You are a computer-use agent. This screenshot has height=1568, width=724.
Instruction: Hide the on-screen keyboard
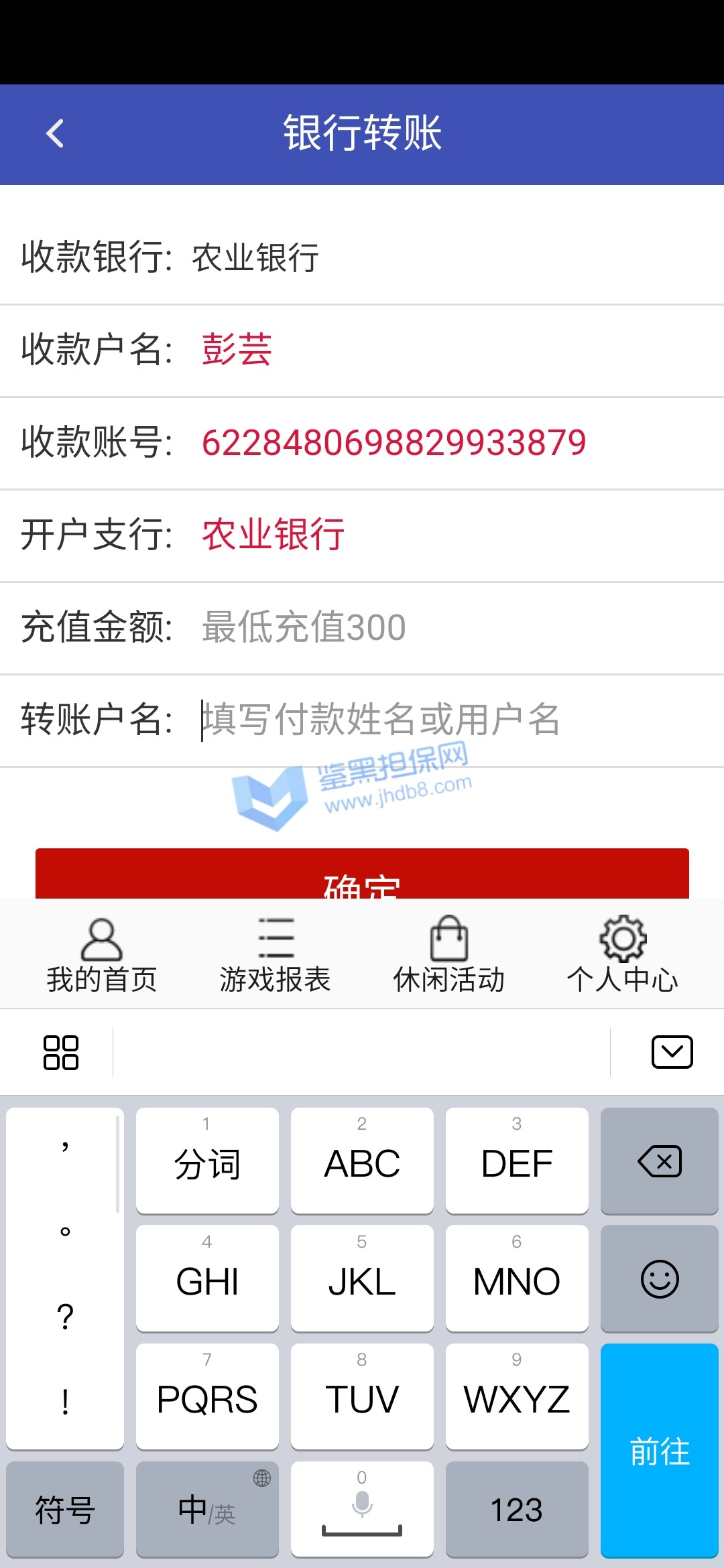coord(672,1052)
